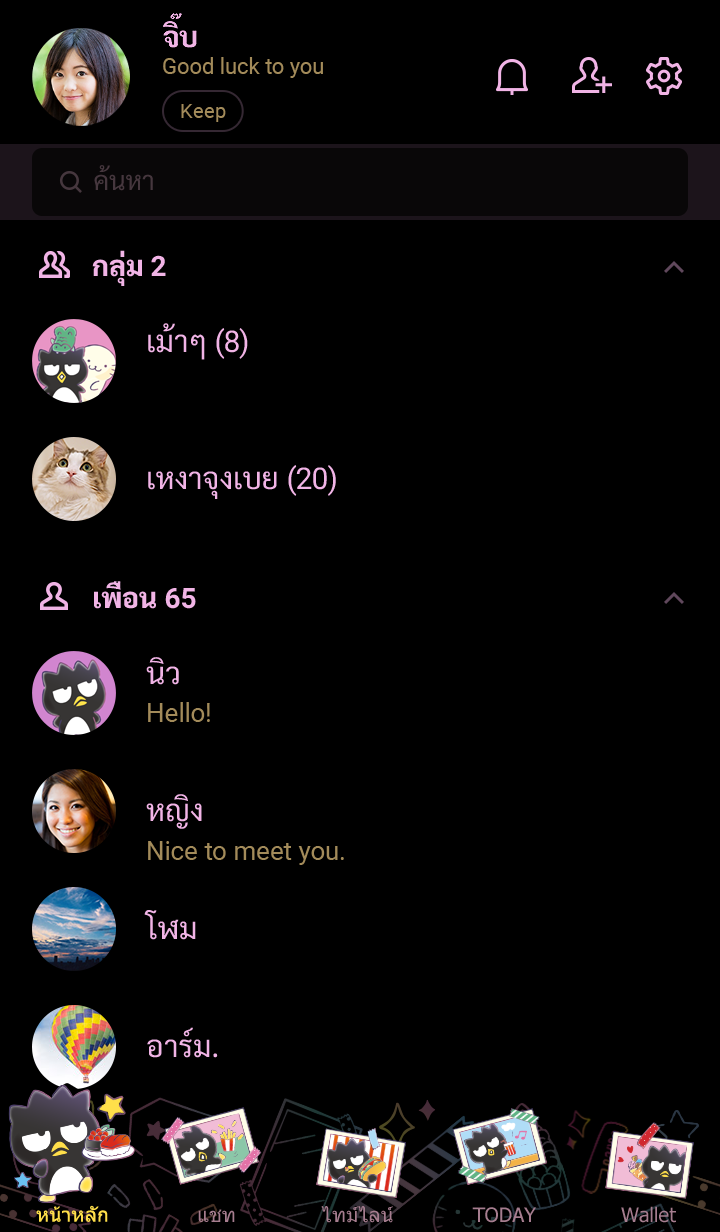The image size is (720, 1232).
Task: Open the group เหงาจุงเบย (20)
Action: (241, 480)
